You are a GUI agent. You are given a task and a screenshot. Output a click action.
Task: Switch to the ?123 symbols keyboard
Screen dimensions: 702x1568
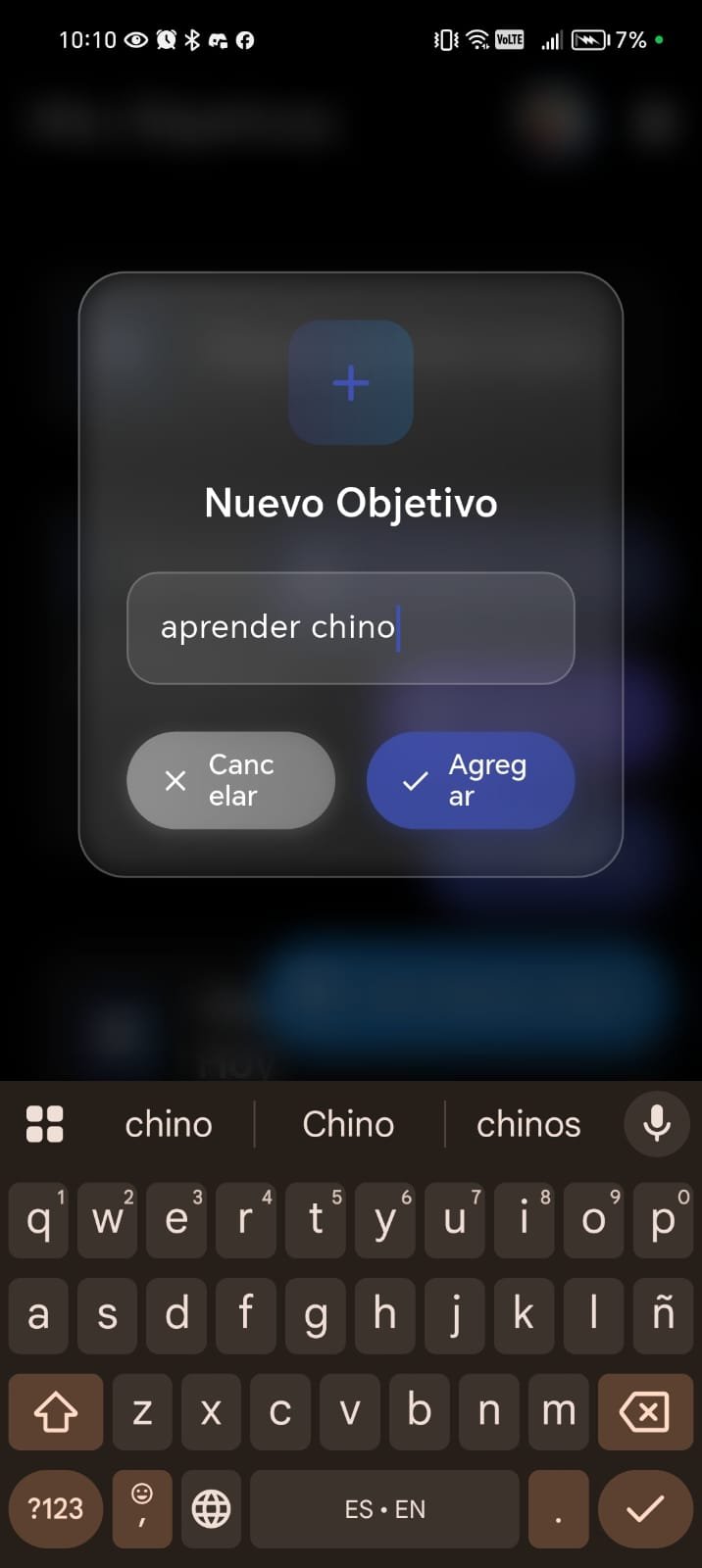click(55, 1508)
